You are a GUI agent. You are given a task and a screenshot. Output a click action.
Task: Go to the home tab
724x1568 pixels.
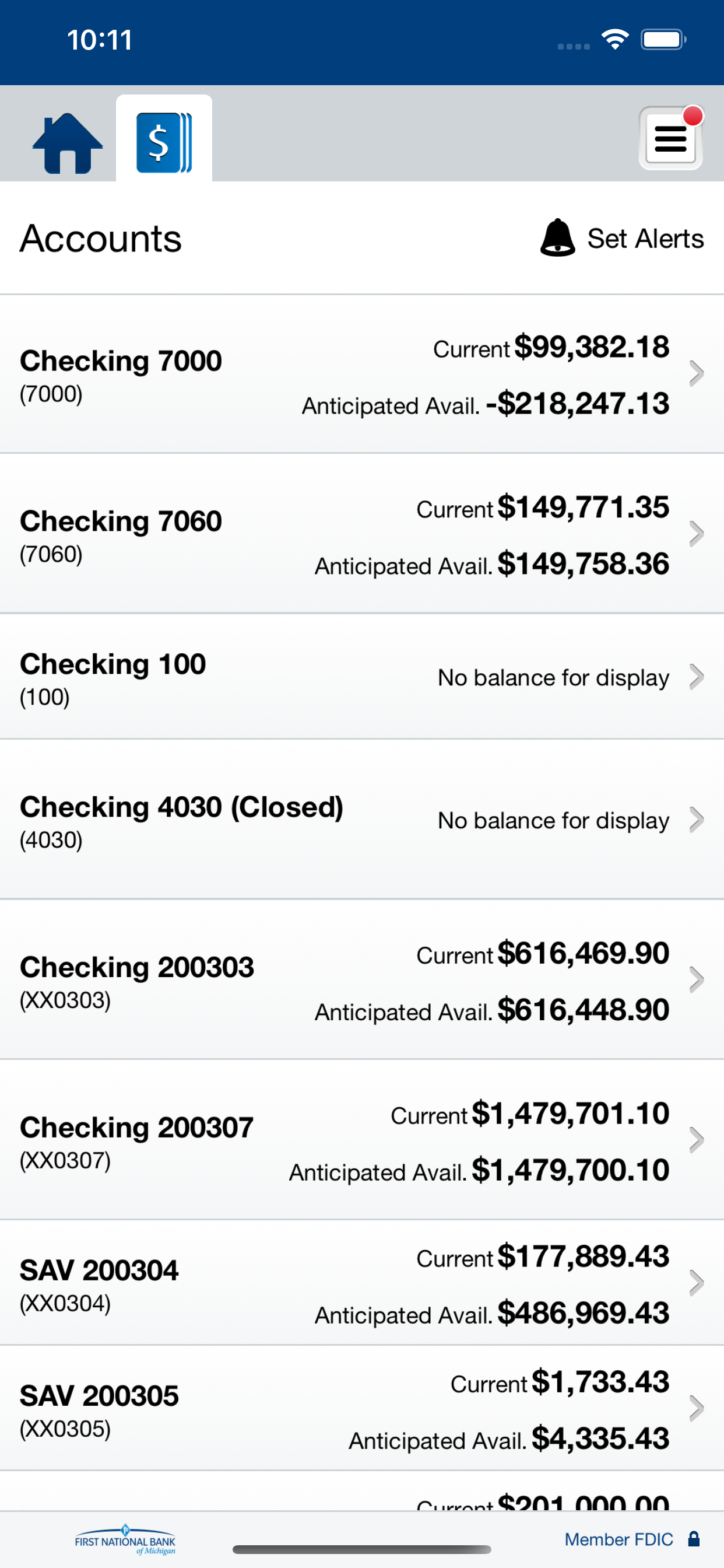tap(67, 143)
